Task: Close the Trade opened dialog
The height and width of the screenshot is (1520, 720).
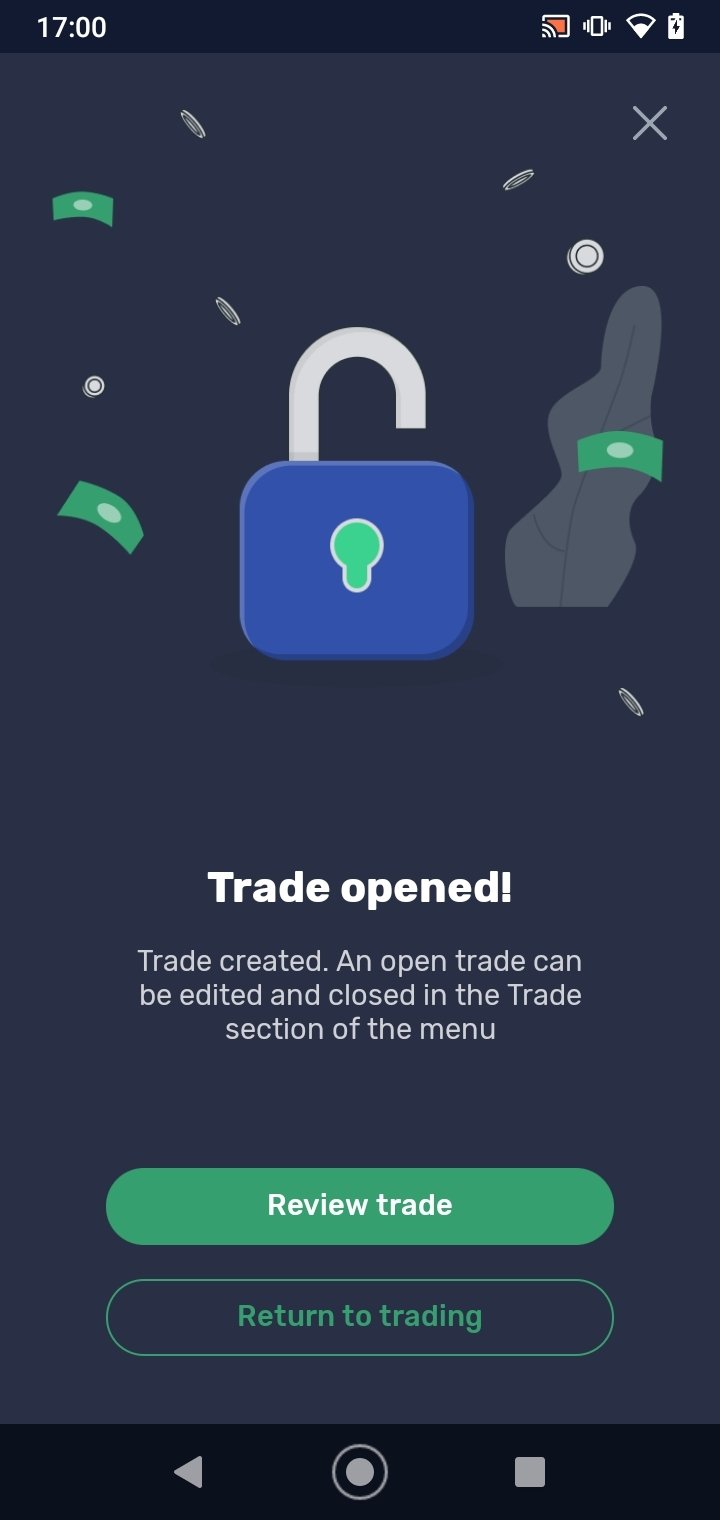Action: coord(650,123)
